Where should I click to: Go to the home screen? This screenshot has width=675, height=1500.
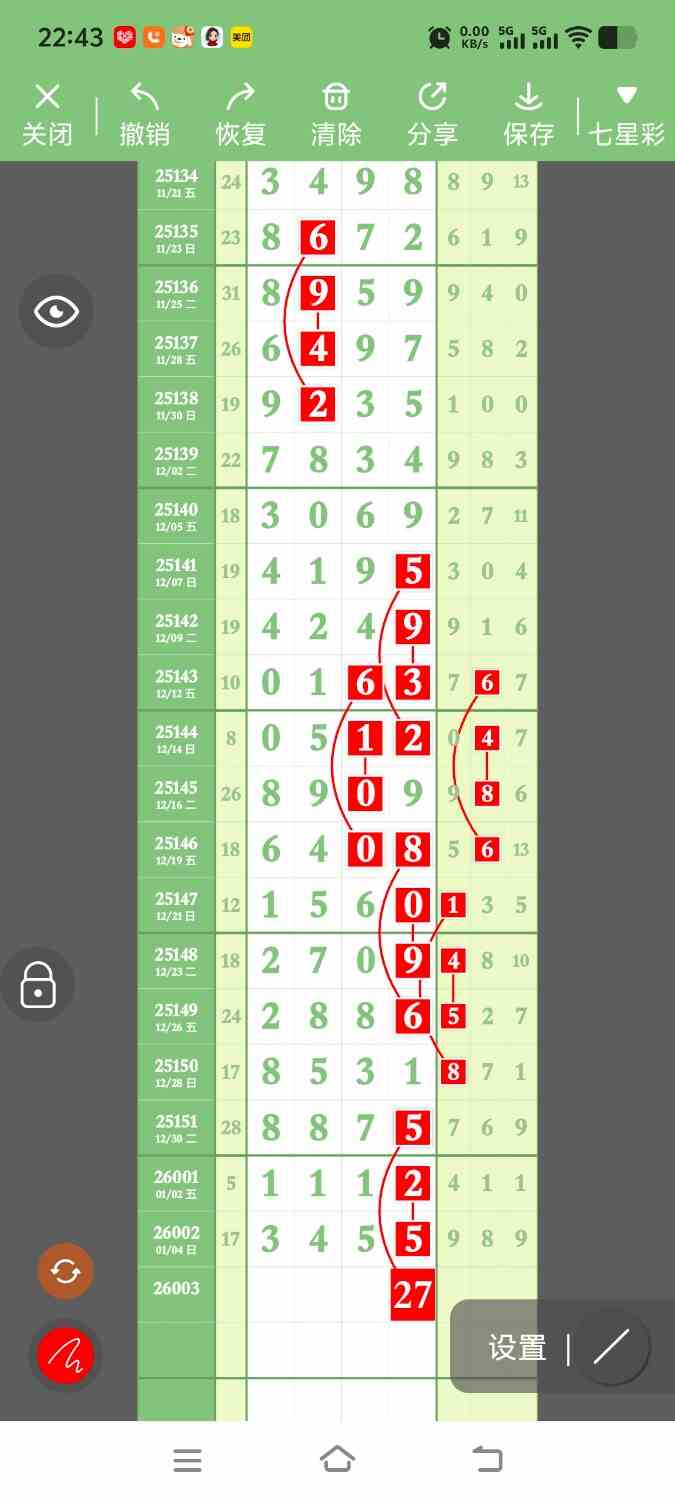pyautogui.click(x=337, y=1460)
